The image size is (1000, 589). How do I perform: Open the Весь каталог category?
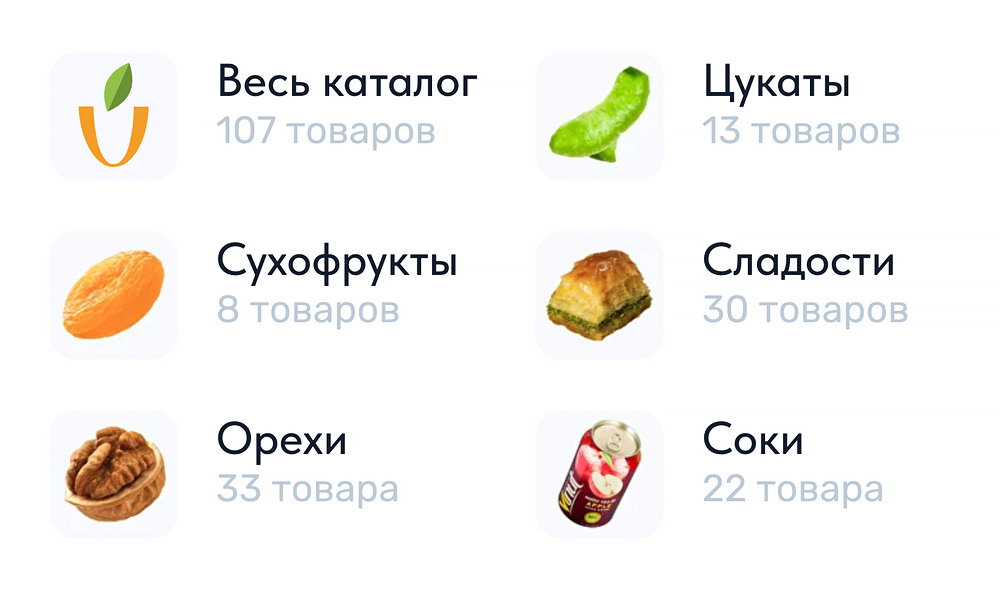(x=347, y=84)
